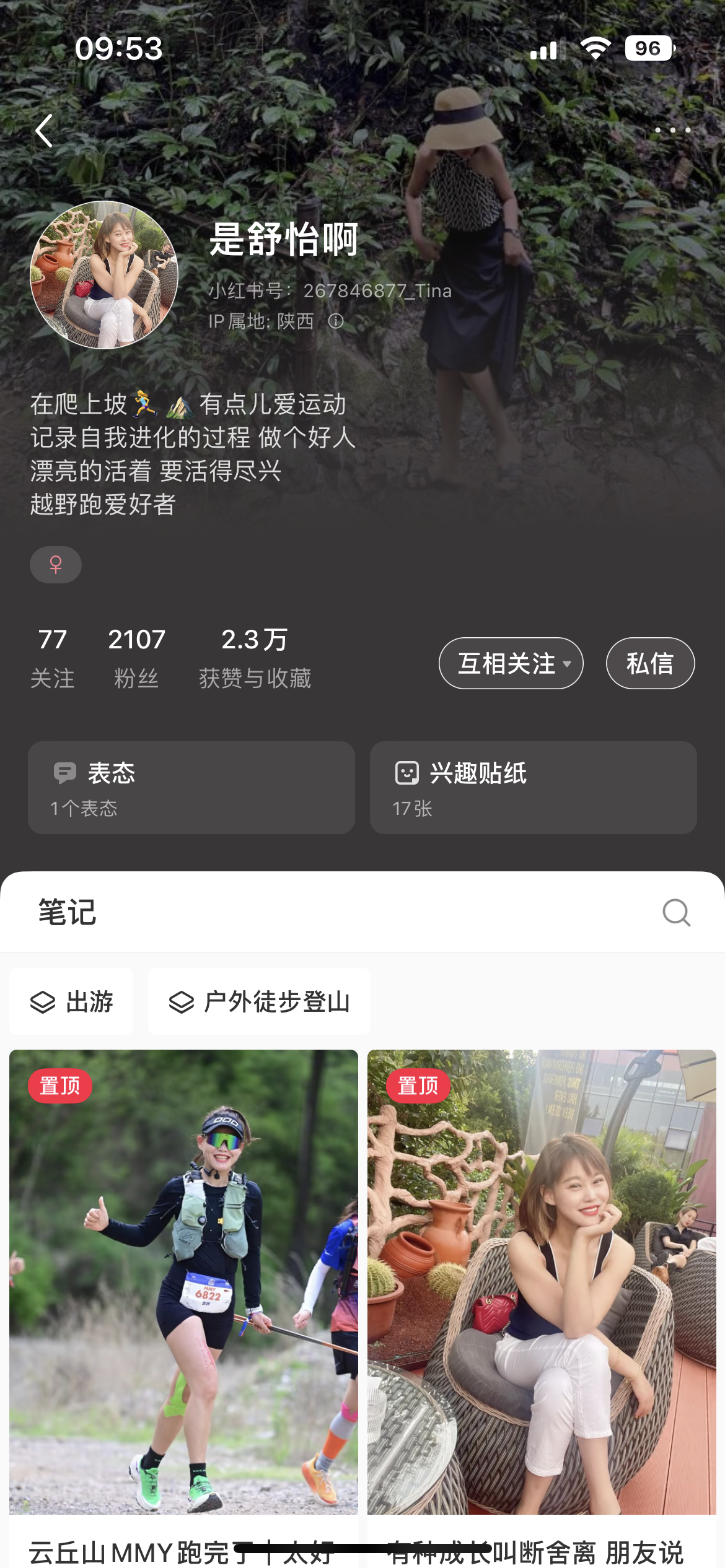Open the three-dot overflow menu
Viewport: 725px width, 1568px height.
click(x=672, y=130)
